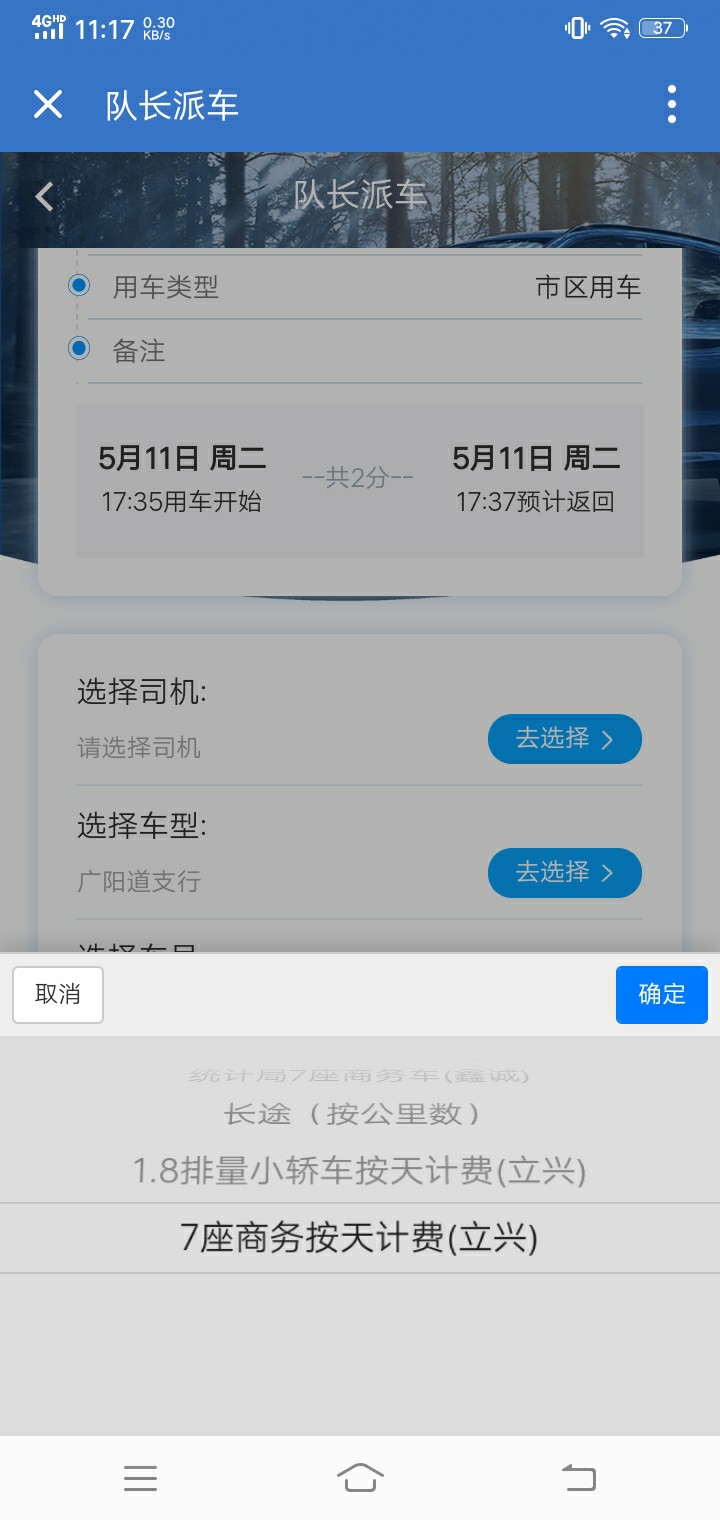Open system recent apps menu
Viewport: 720px width, 1520px height.
pyautogui.click(x=140, y=1478)
